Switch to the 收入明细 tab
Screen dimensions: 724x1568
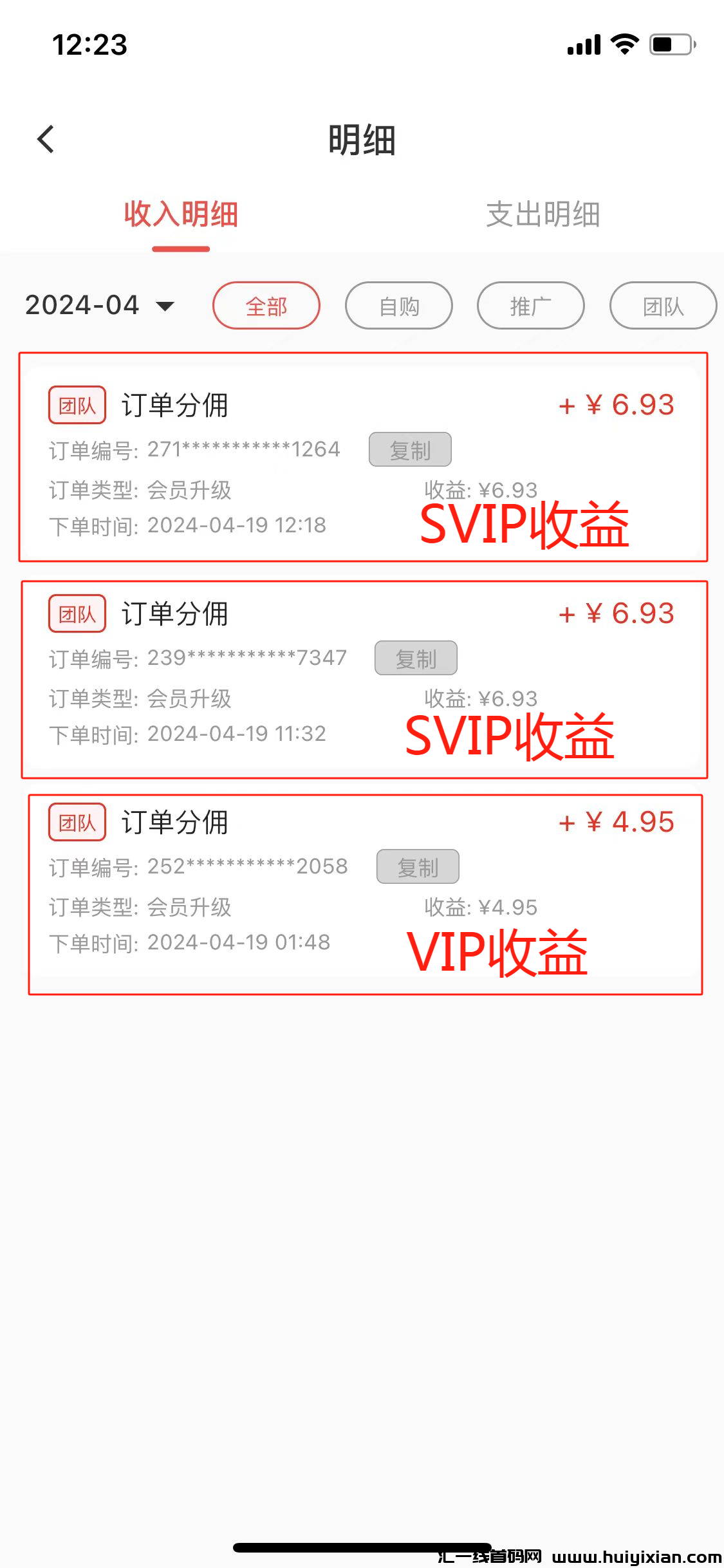pyautogui.click(x=181, y=214)
